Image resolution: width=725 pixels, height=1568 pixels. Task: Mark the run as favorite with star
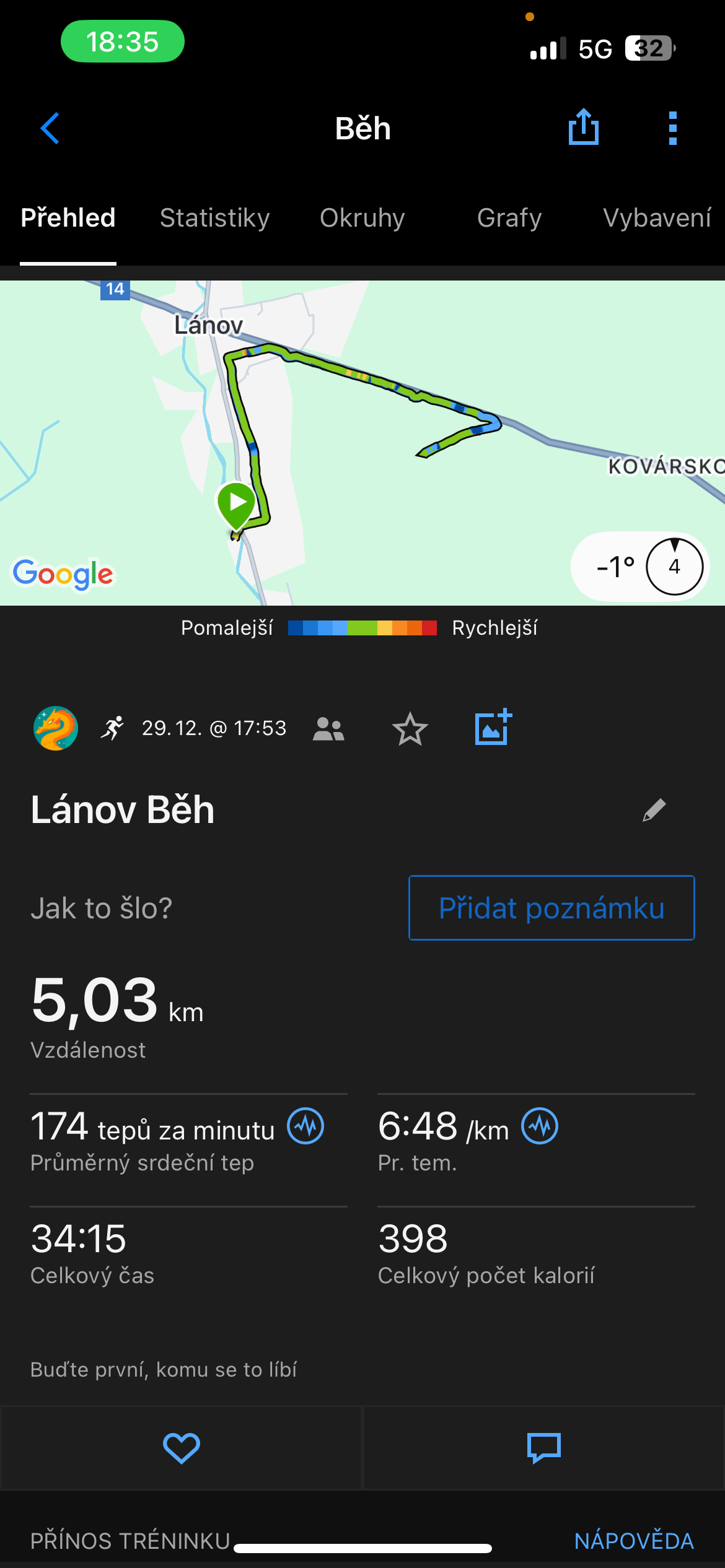pos(410,729)
